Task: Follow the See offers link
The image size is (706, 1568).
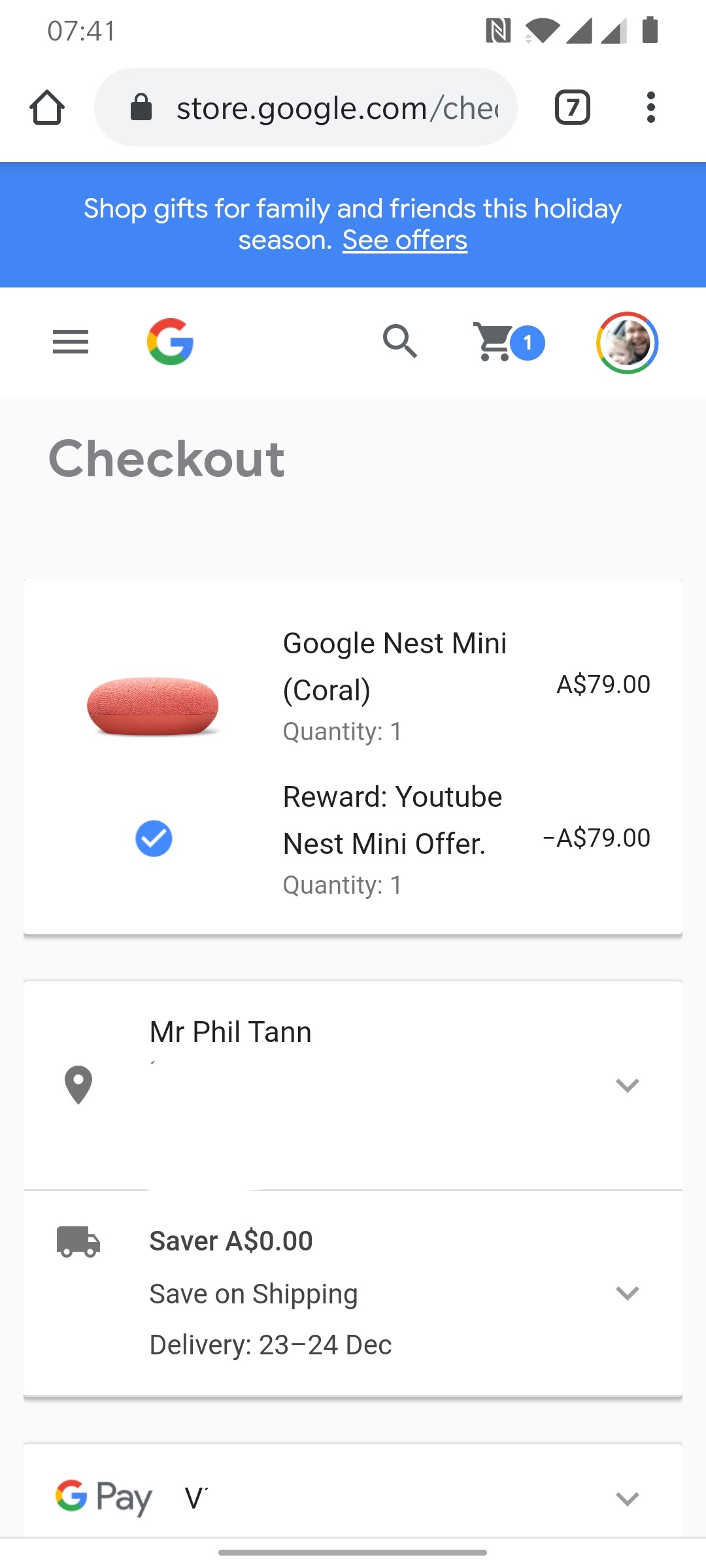Action: tap(405, 240)
